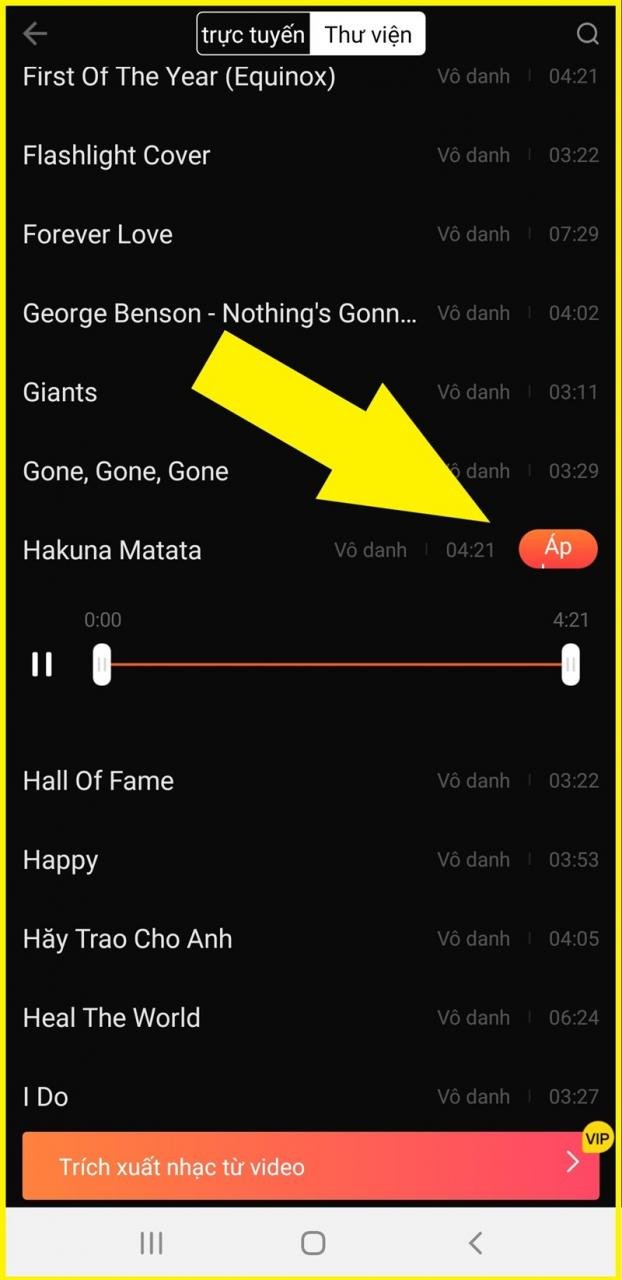Viewport: 622px width, 1280px height.
Task: Select the song Flashlight Cover
Action: (117, 155)
